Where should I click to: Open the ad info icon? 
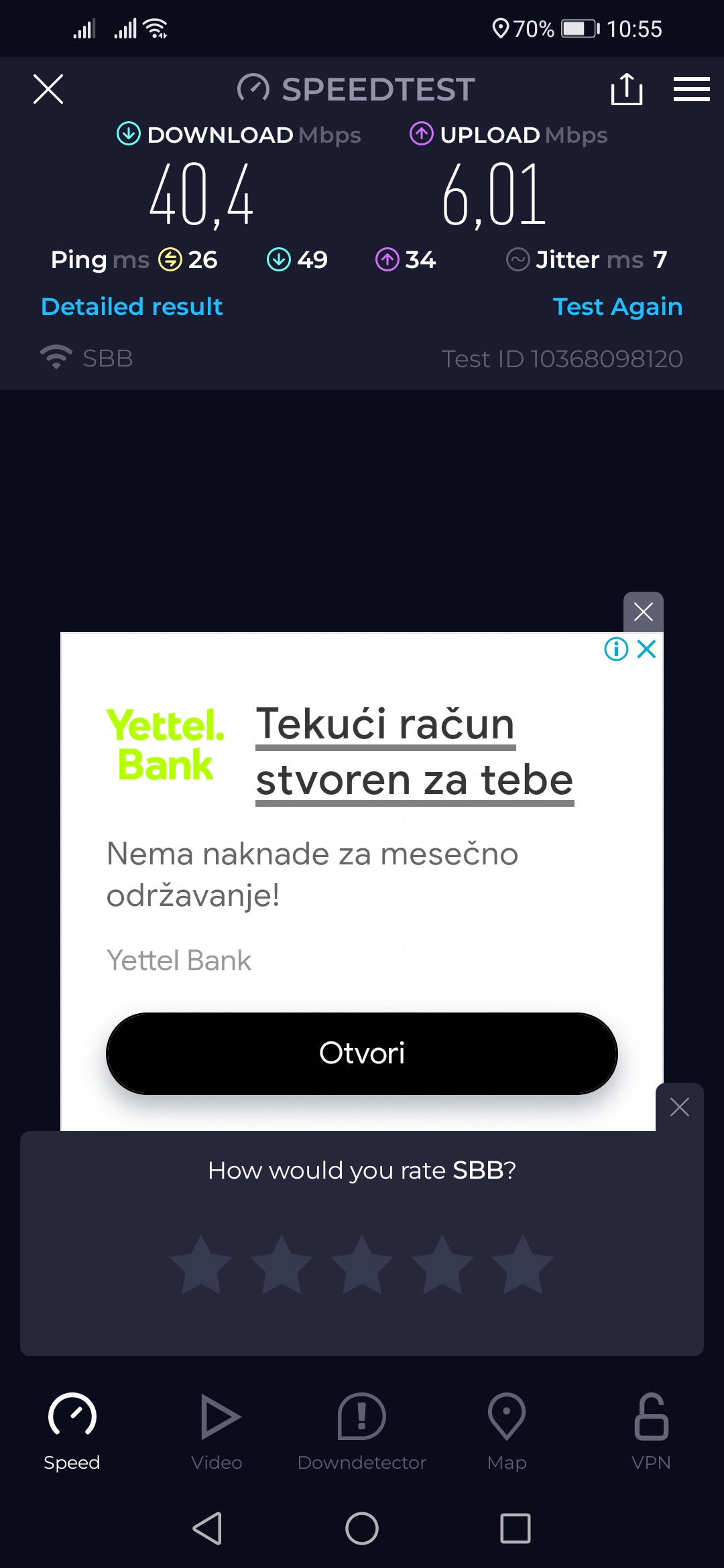click(616, 649)
